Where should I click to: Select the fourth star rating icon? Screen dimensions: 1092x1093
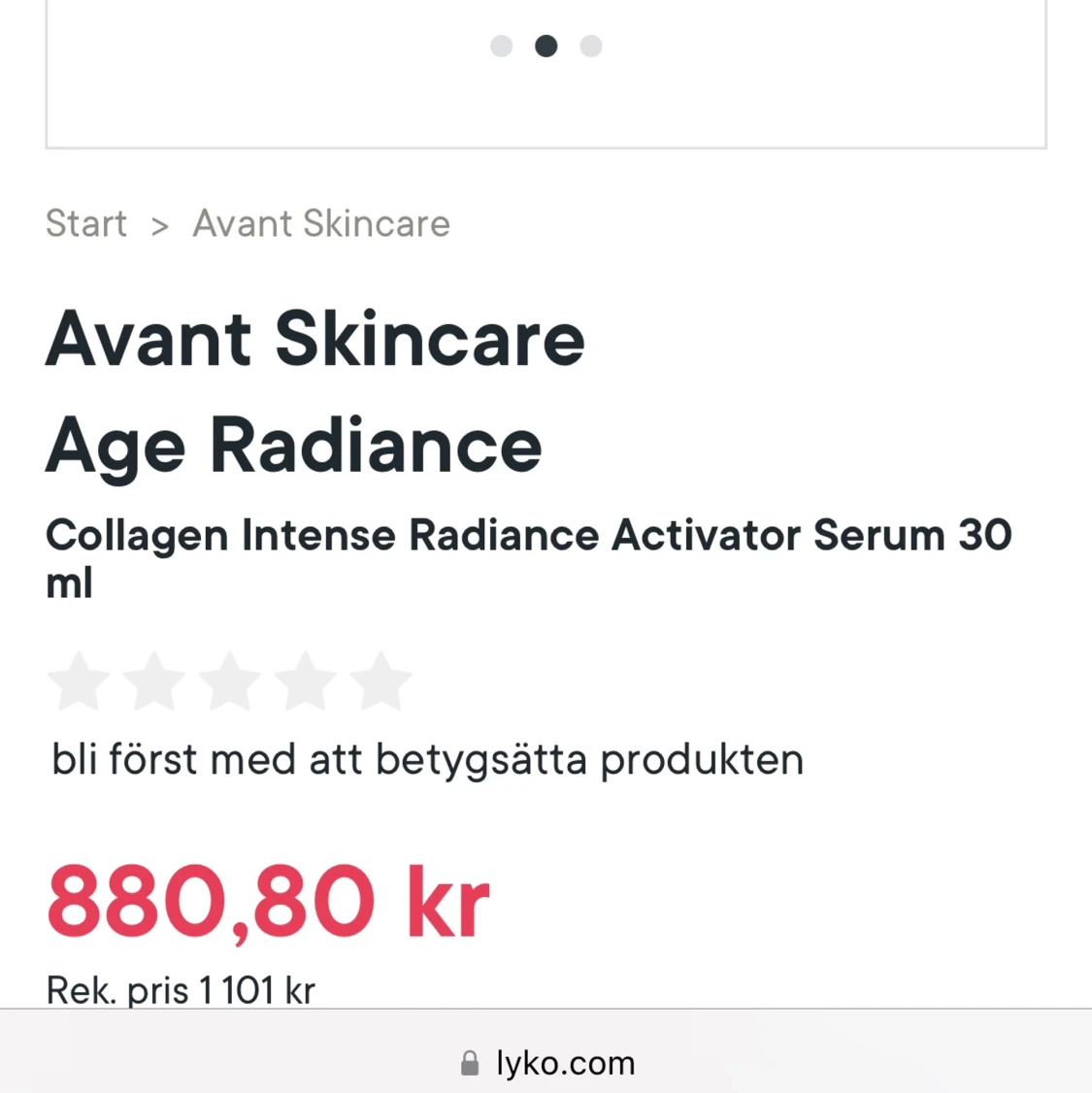coord(306,681)
